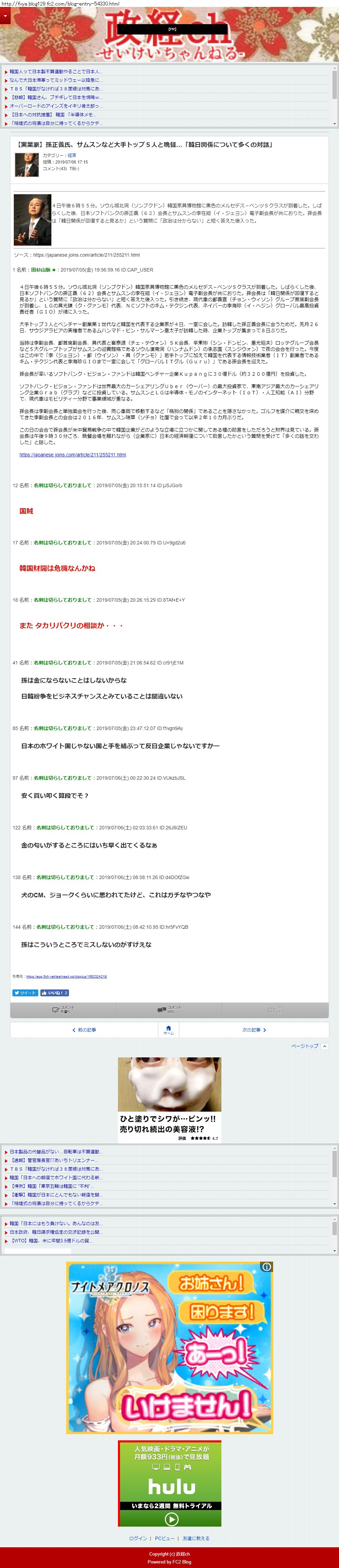
Task: Open the red dropdown menu at top-left
Action: click(x=5, y=15)
